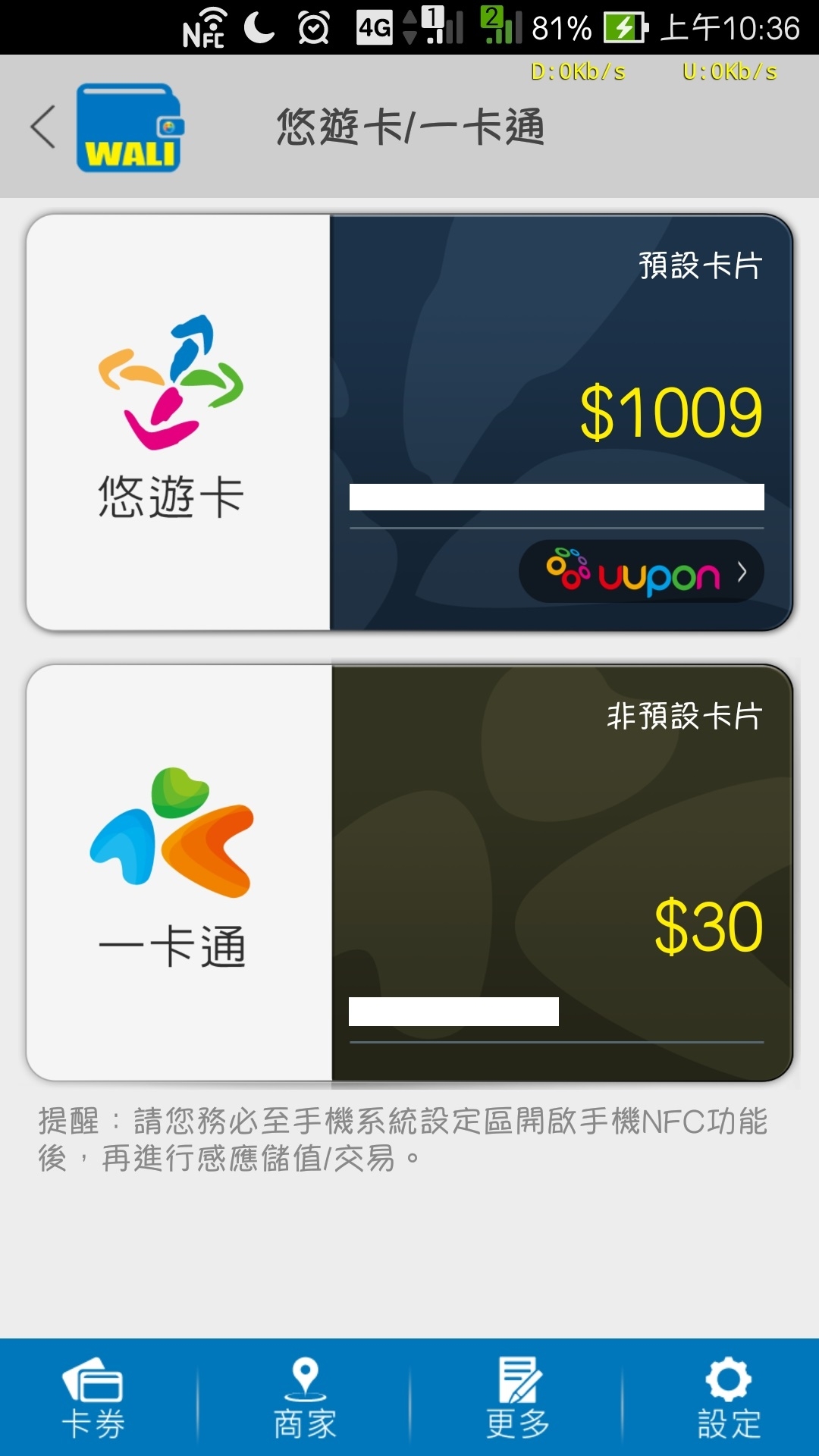Open the 更多 tab
Screen dimensions: 819x1456
pyautogui.click(x=517, y=1398)
